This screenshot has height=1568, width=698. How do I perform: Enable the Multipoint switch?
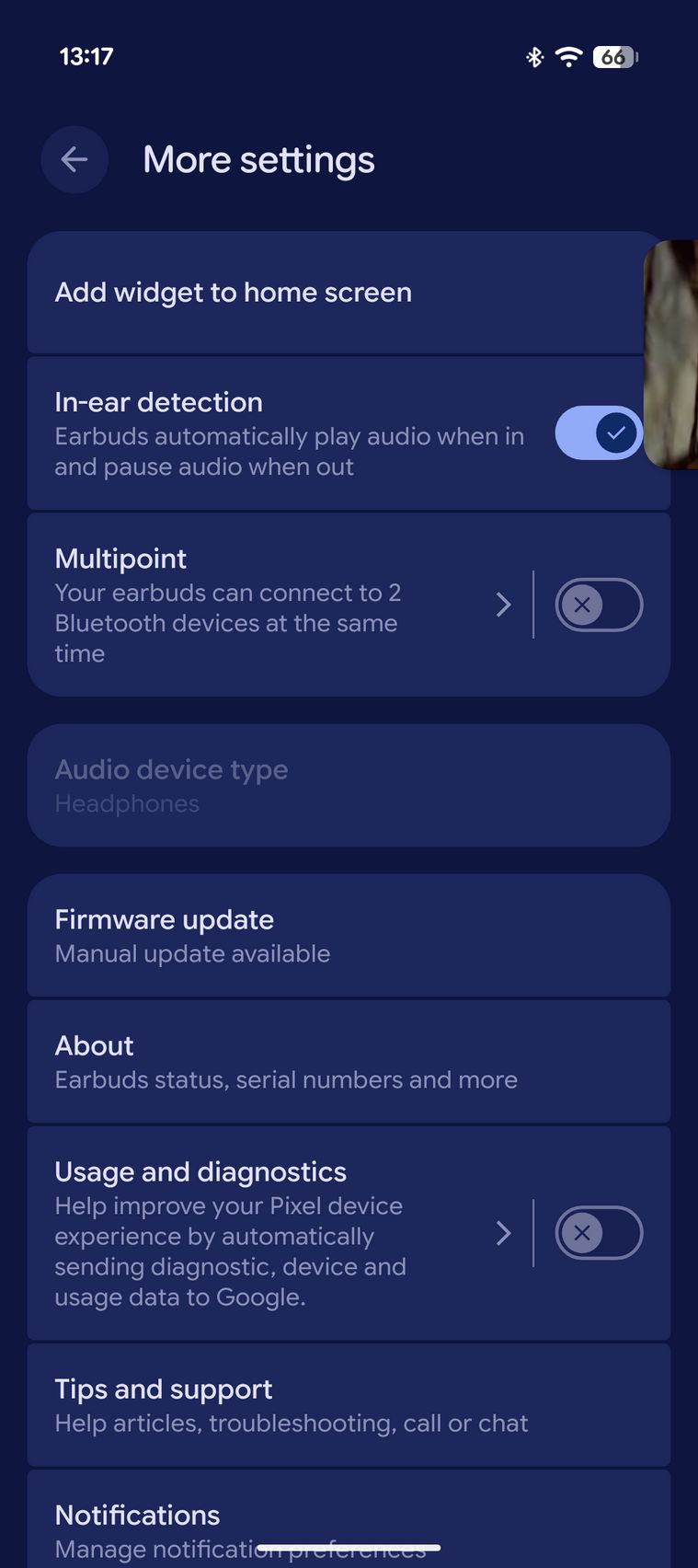[598, 605]
